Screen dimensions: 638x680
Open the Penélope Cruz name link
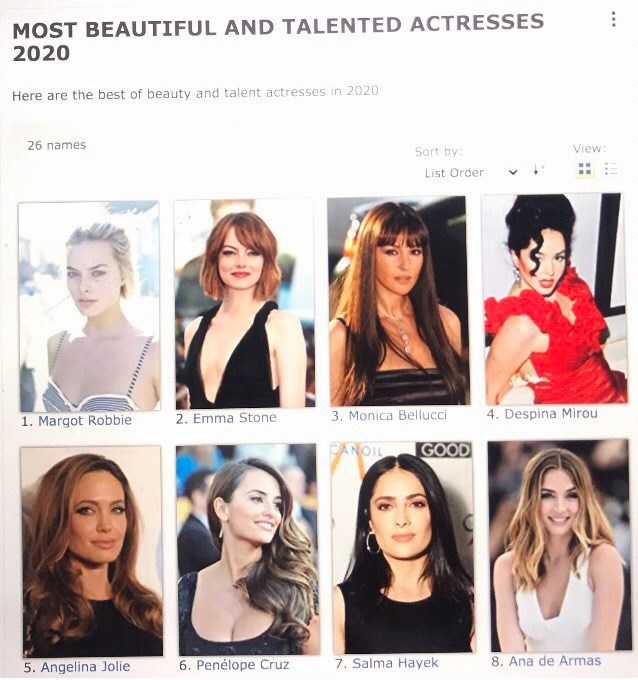[x=242, y=665]
